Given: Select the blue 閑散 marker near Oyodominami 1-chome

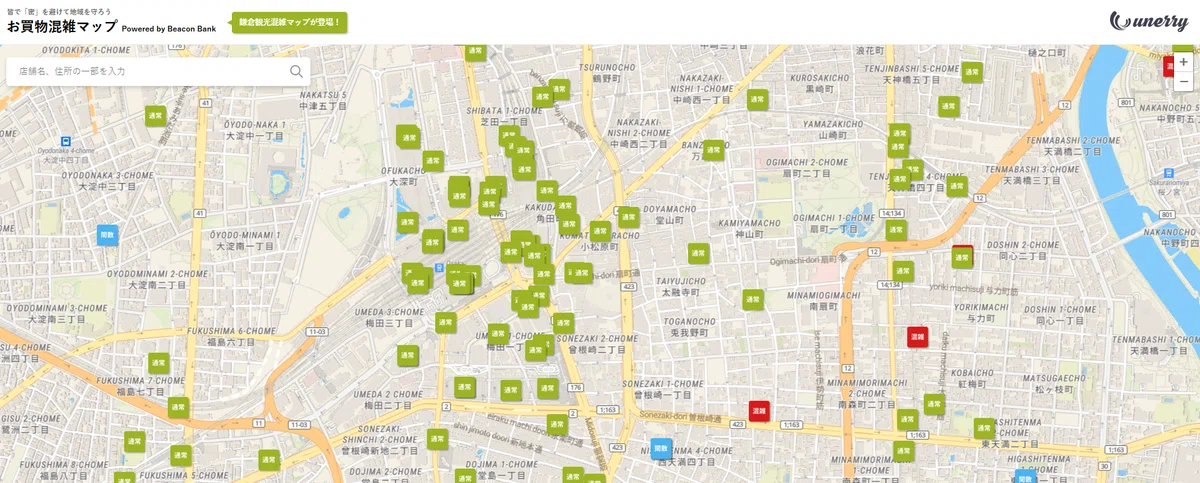Looking at the screenshot, I should (107, 236).
